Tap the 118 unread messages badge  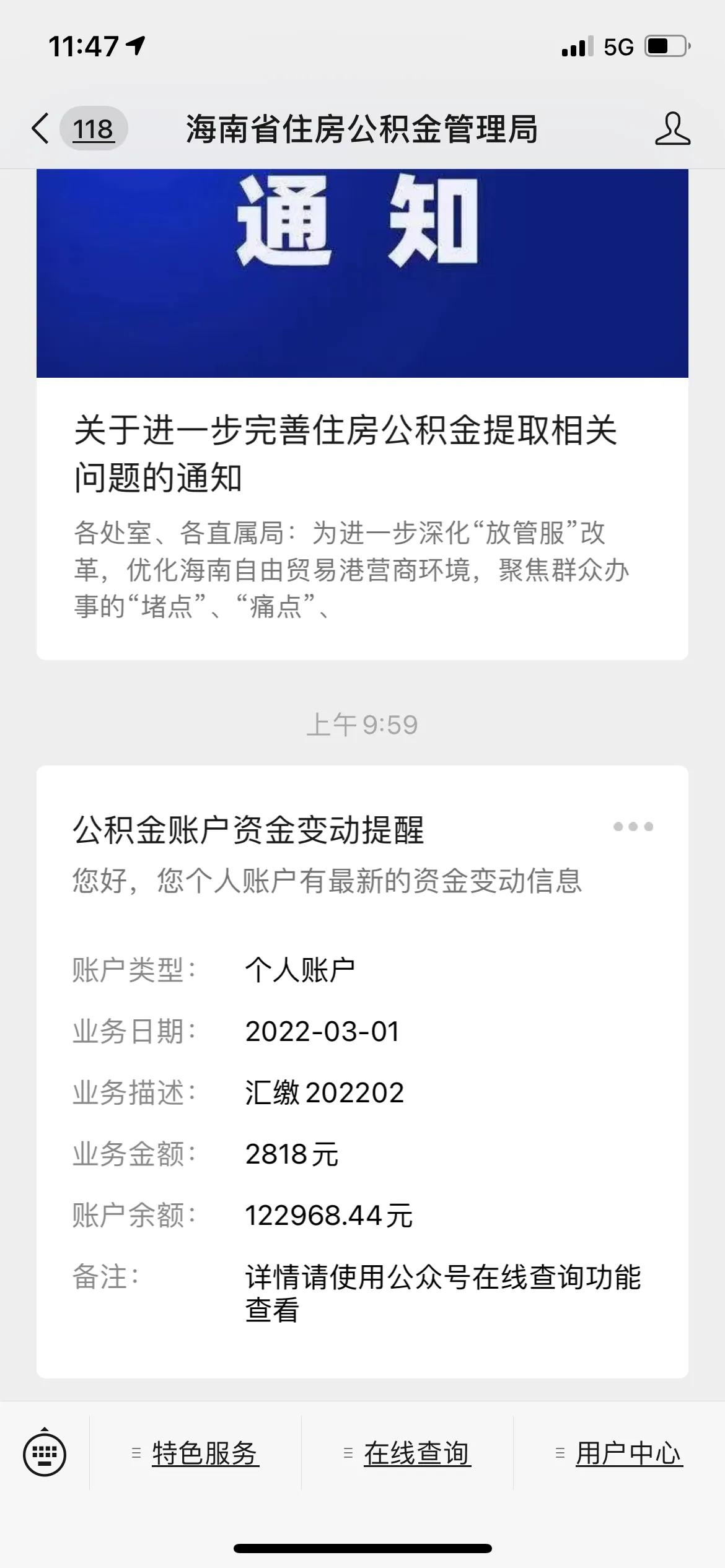94,128
